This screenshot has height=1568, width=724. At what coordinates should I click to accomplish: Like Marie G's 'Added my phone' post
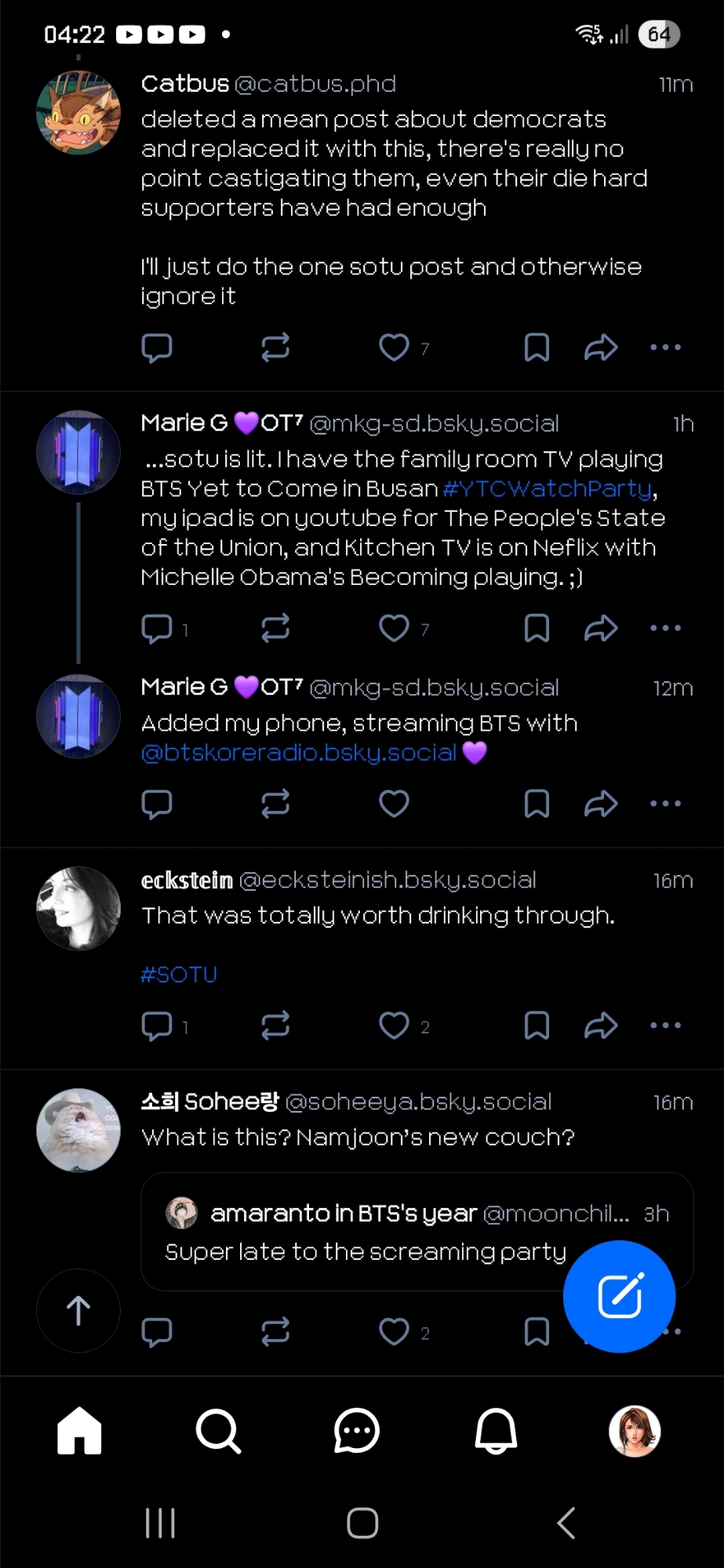(394, 804)
